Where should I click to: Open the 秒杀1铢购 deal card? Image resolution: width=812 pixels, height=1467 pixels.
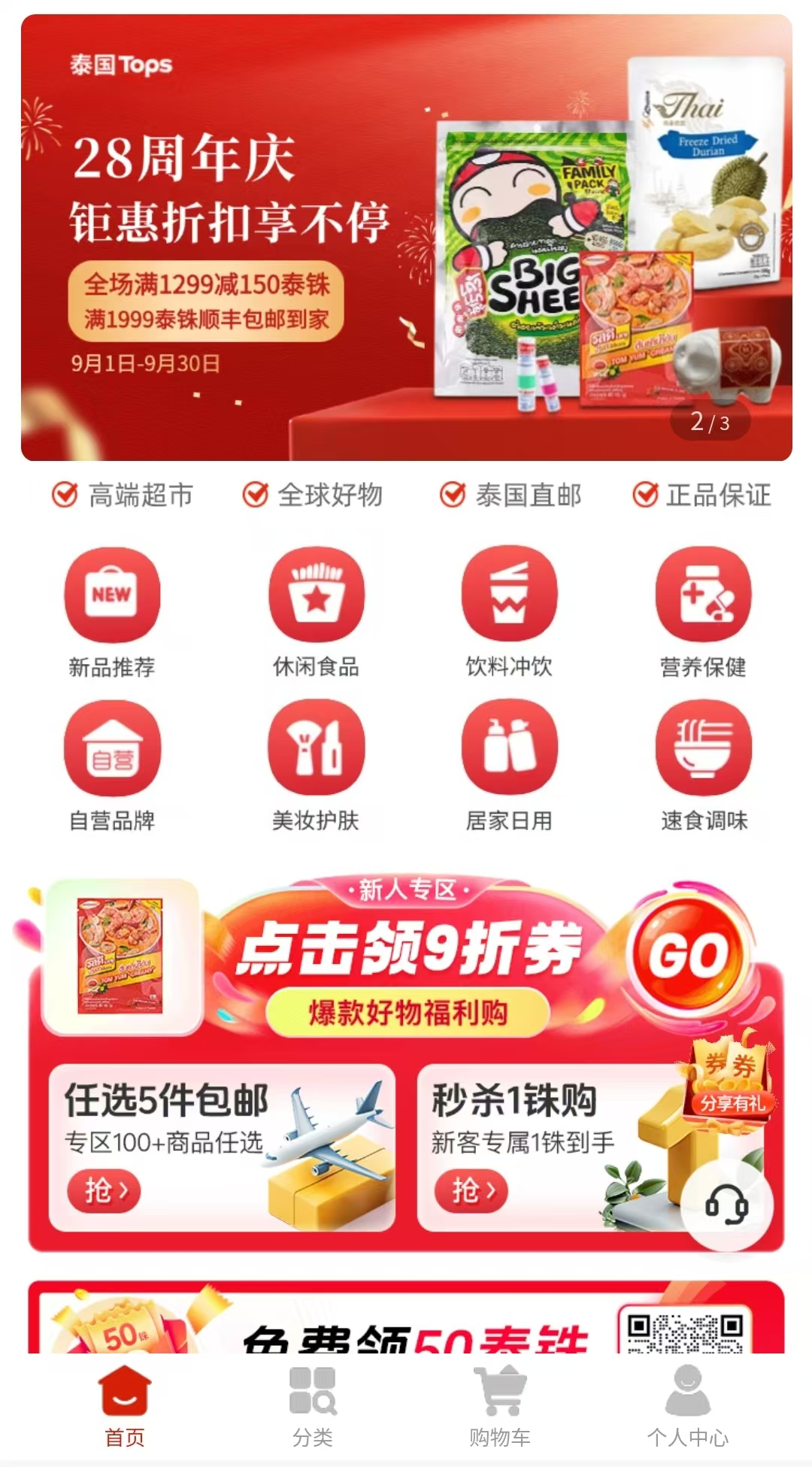[x=541, y=1147]
